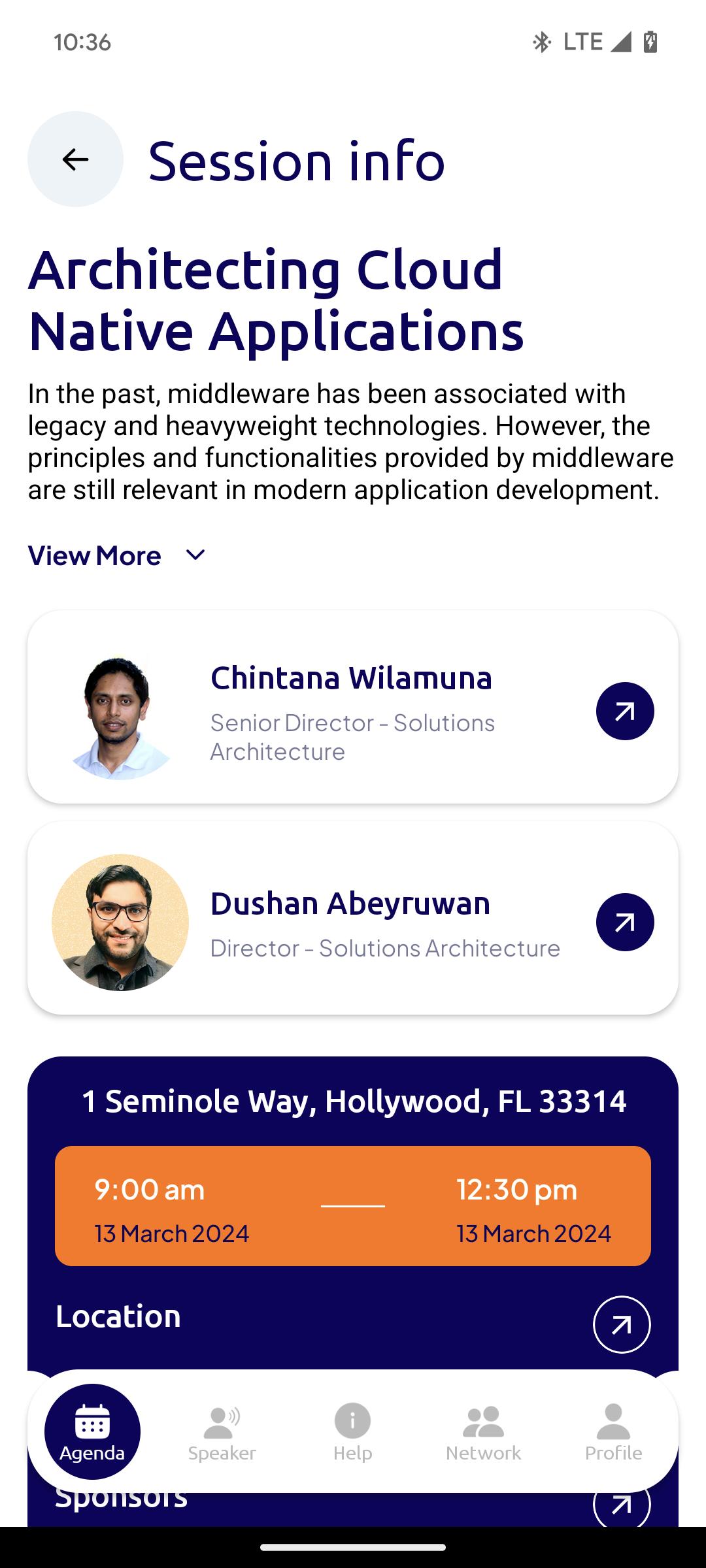Screen dimensions: 706x1568
Task: Switch to the Help tab
Action: 353,1432
